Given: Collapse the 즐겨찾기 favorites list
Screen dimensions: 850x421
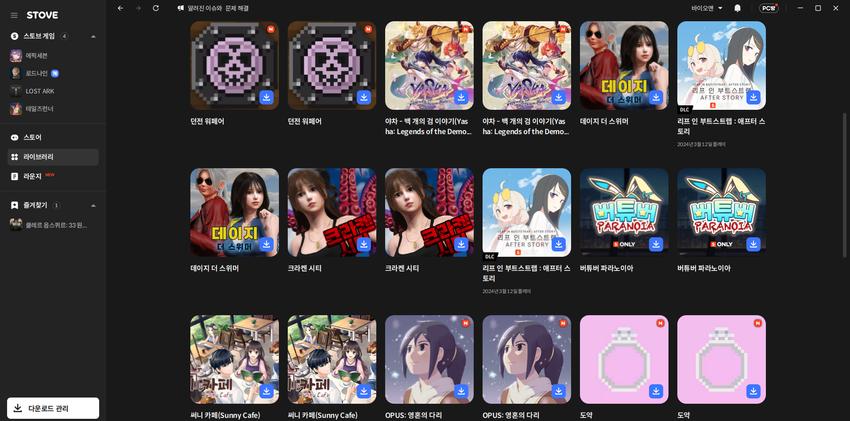Looking at the screenshot, I should pos(93,205).
